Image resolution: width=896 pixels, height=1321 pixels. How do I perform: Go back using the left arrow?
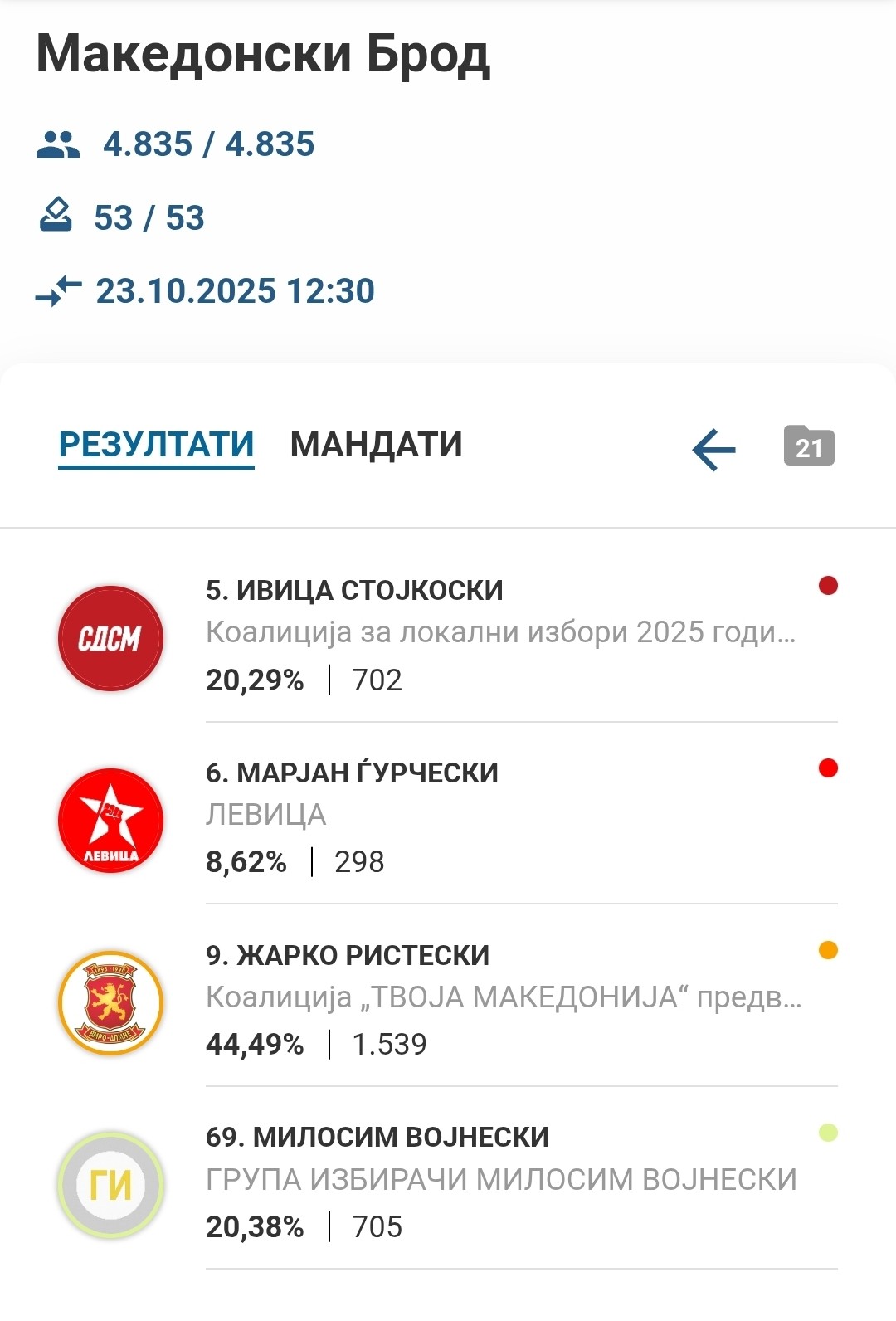click(x=713, y=449)
